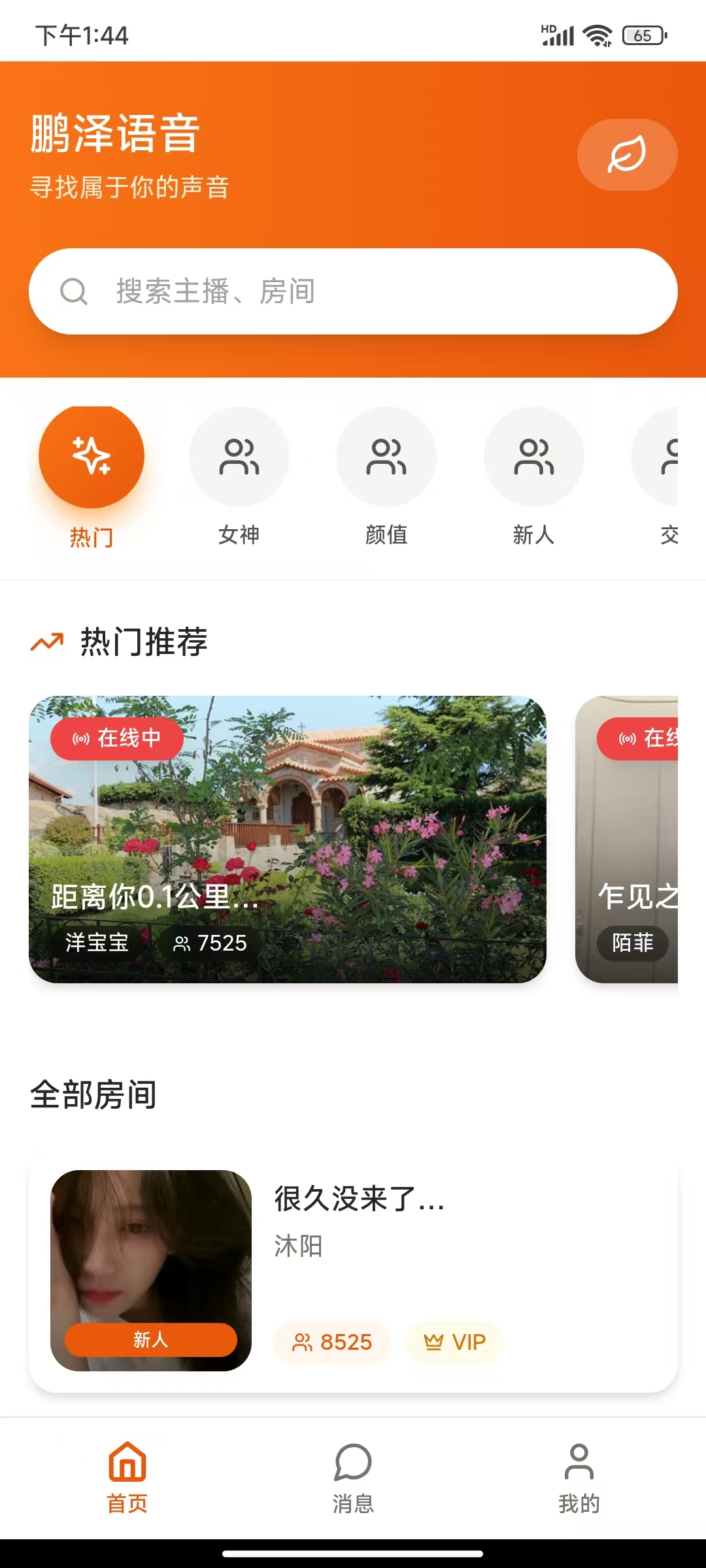Tap the 8525 listener count chip
Image resolution: width=706 pixels, height=1568 pixels.
[332, 1343]
